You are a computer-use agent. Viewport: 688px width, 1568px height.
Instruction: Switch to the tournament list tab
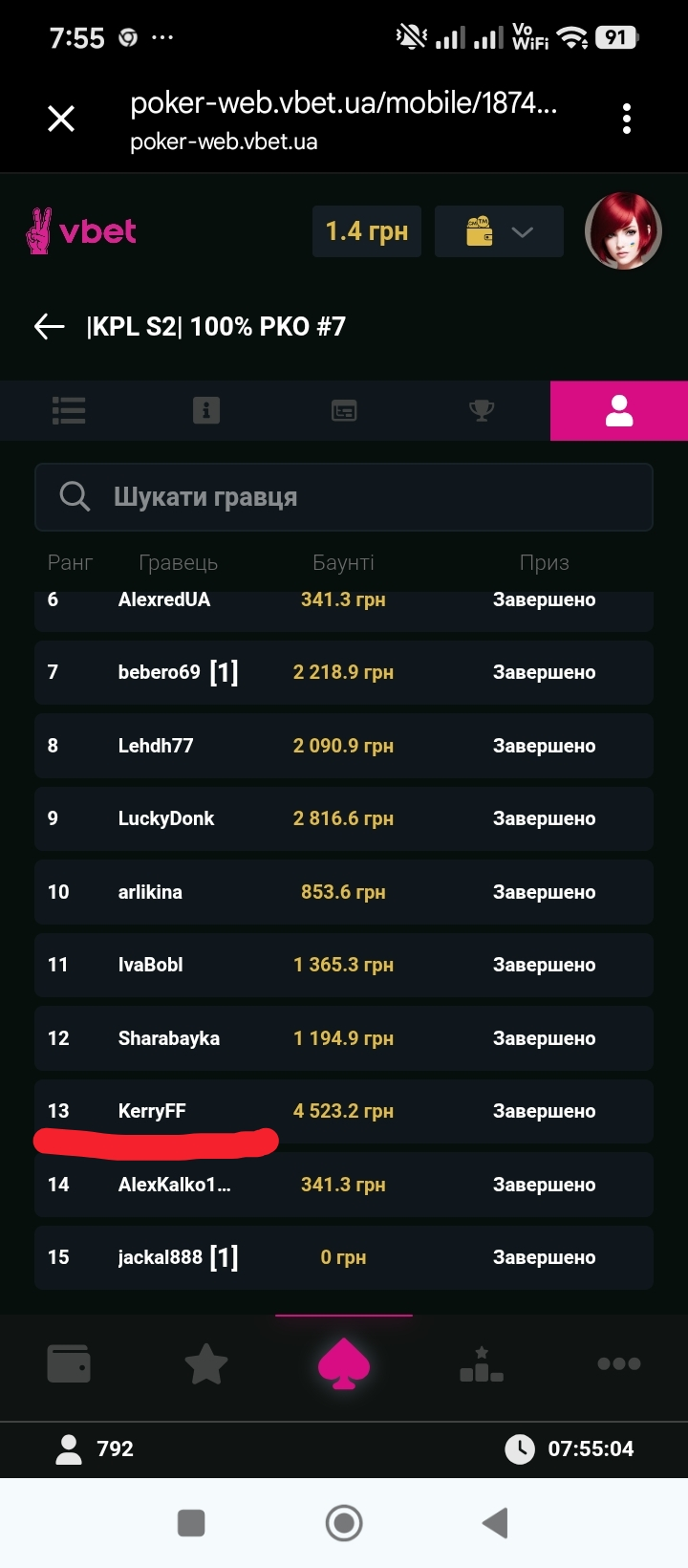69,410
